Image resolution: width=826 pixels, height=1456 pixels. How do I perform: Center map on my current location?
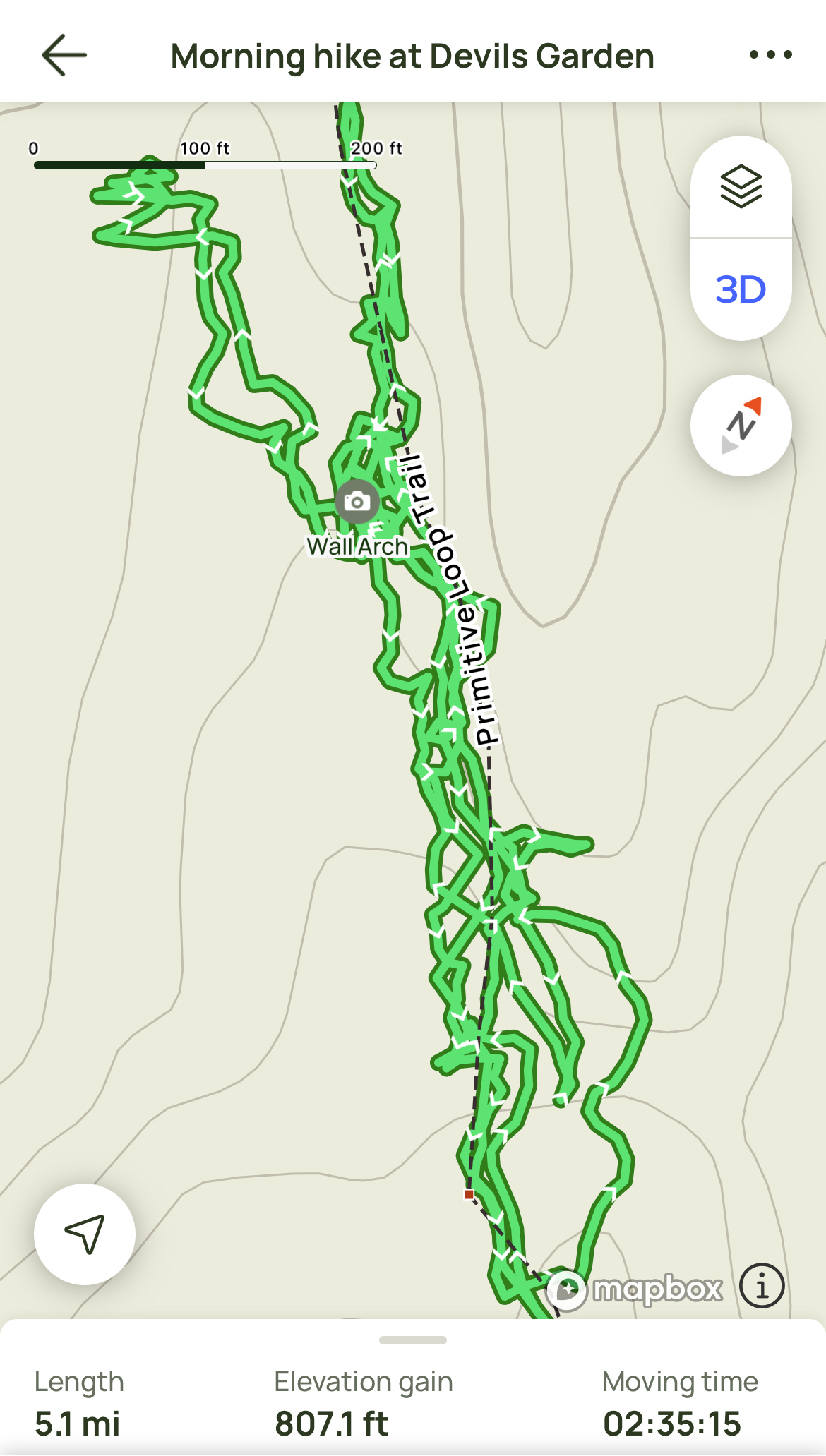(85, 1234)
